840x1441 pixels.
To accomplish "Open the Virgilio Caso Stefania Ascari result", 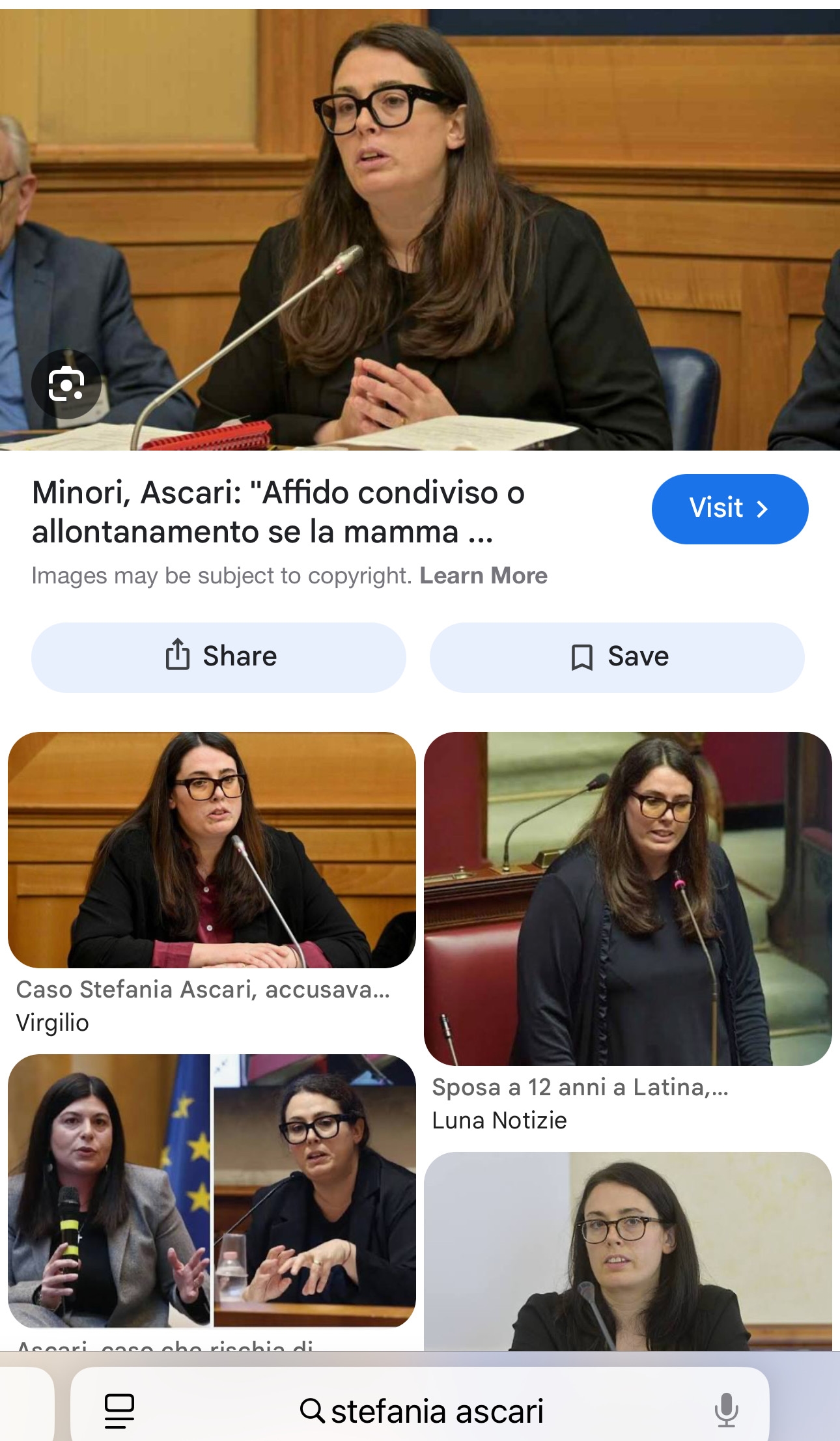I will click(x=212, y=850).
